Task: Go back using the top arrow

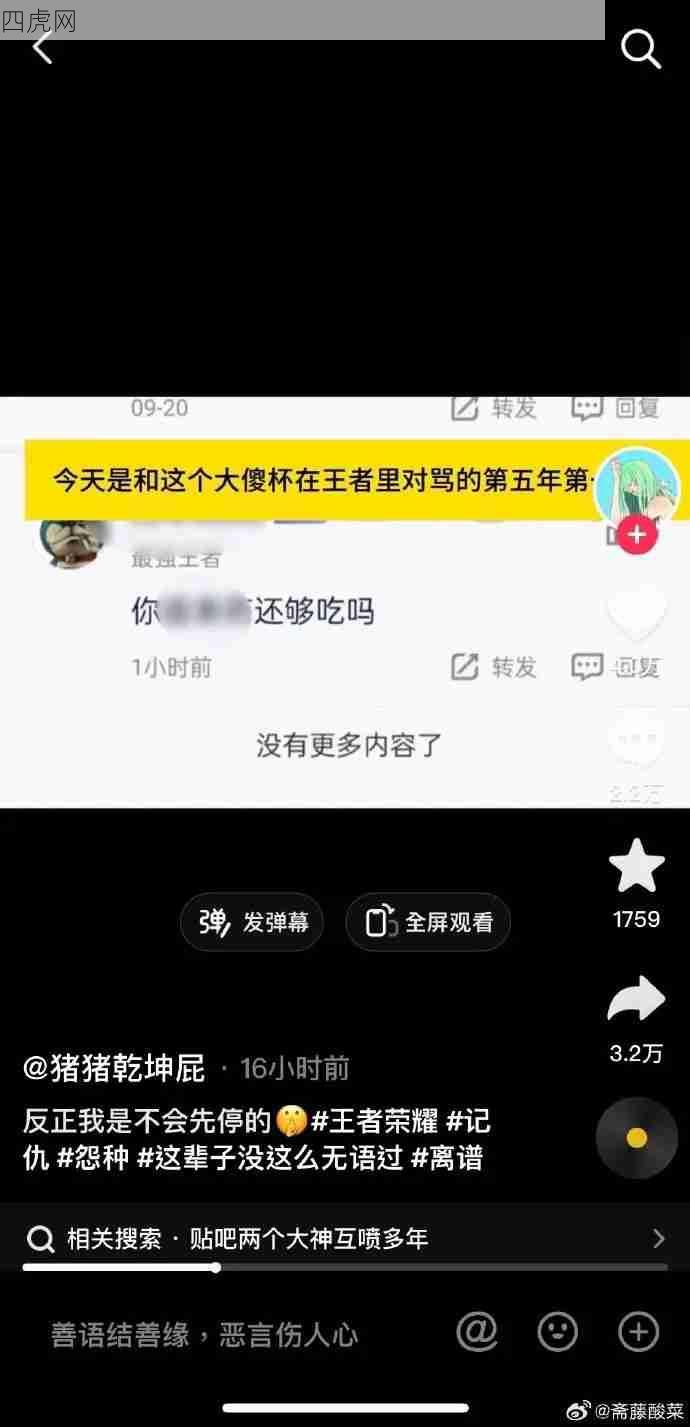Action: point(42,47)
